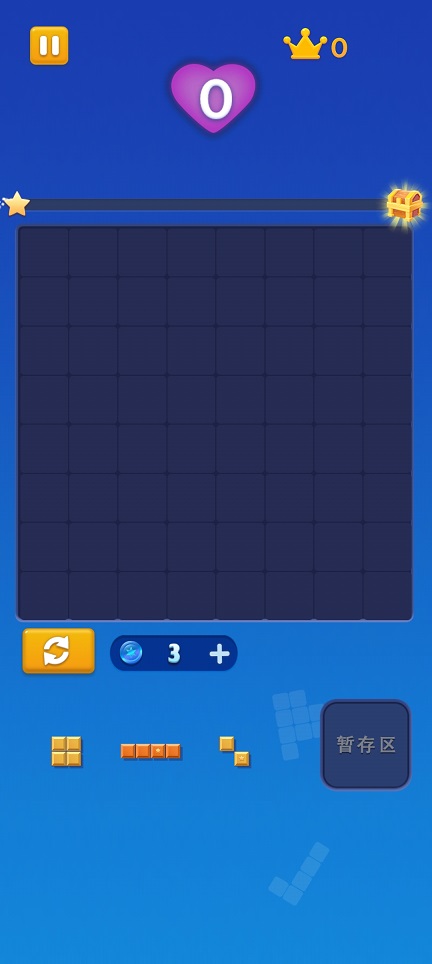The height and width of the screenshot is (964, 432).
Task: Select the four-tile horizontal bar piece
Action: 151,751
